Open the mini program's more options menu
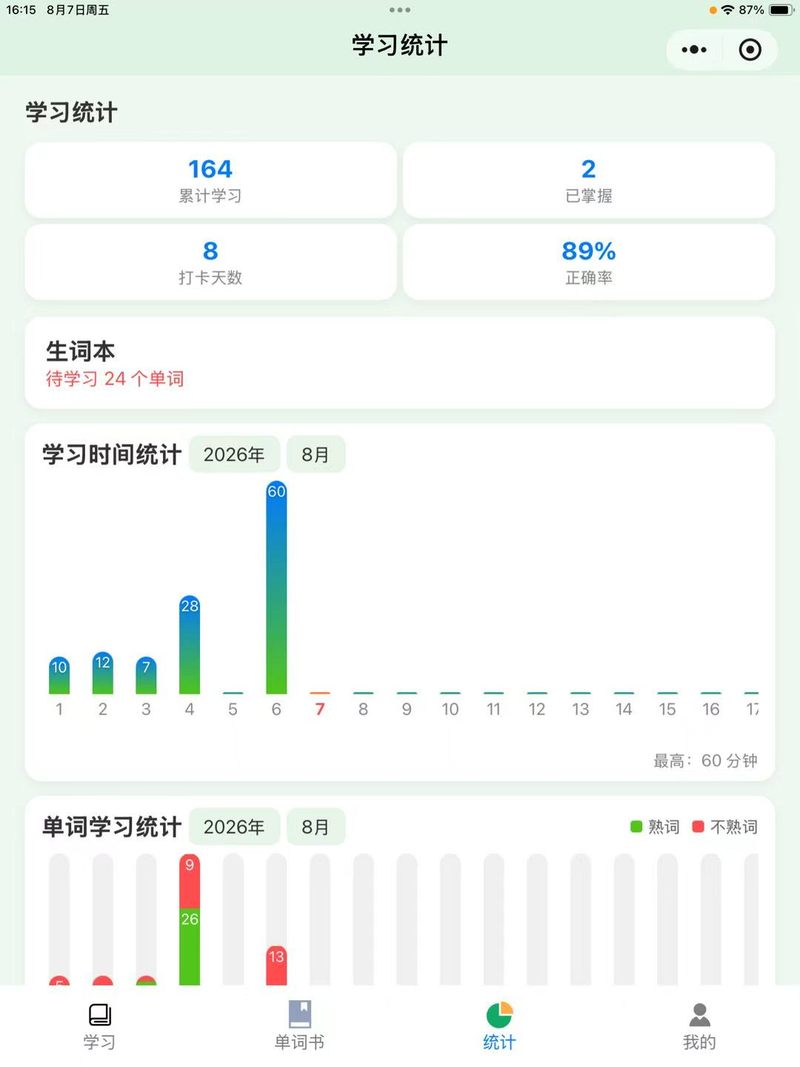The width and height of the screenshot is (800, 1067). (x=694, y=50)
